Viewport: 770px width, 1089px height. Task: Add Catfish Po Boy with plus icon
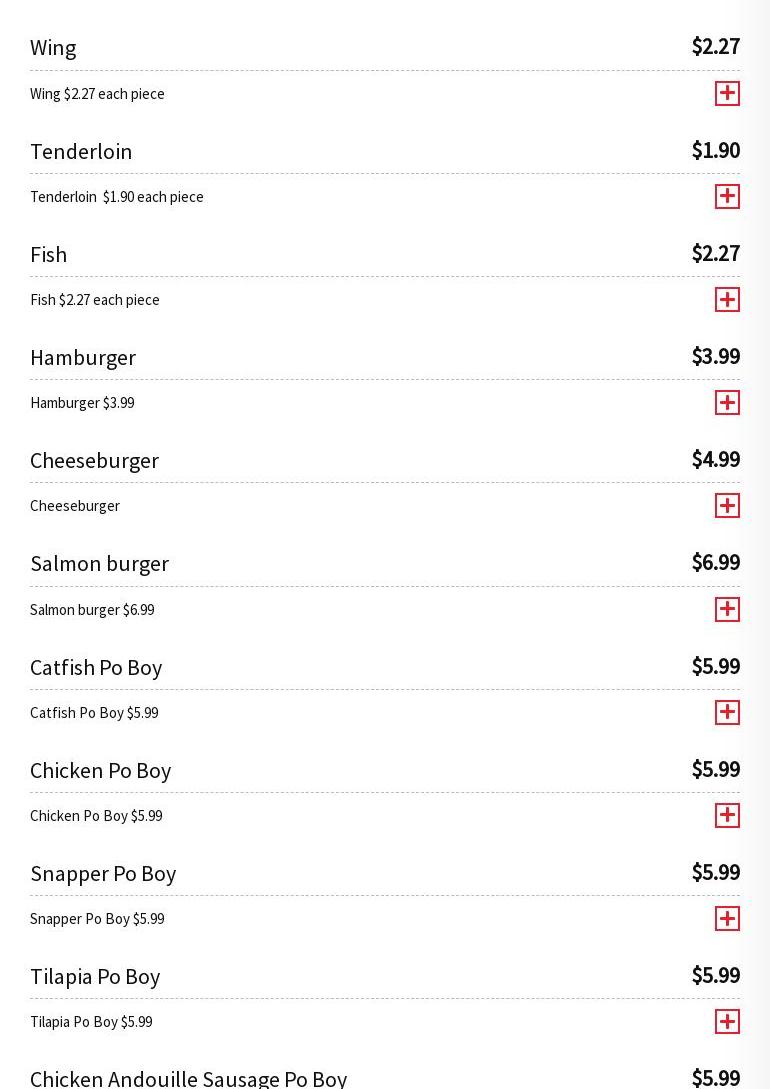click(x=727, y=712)
